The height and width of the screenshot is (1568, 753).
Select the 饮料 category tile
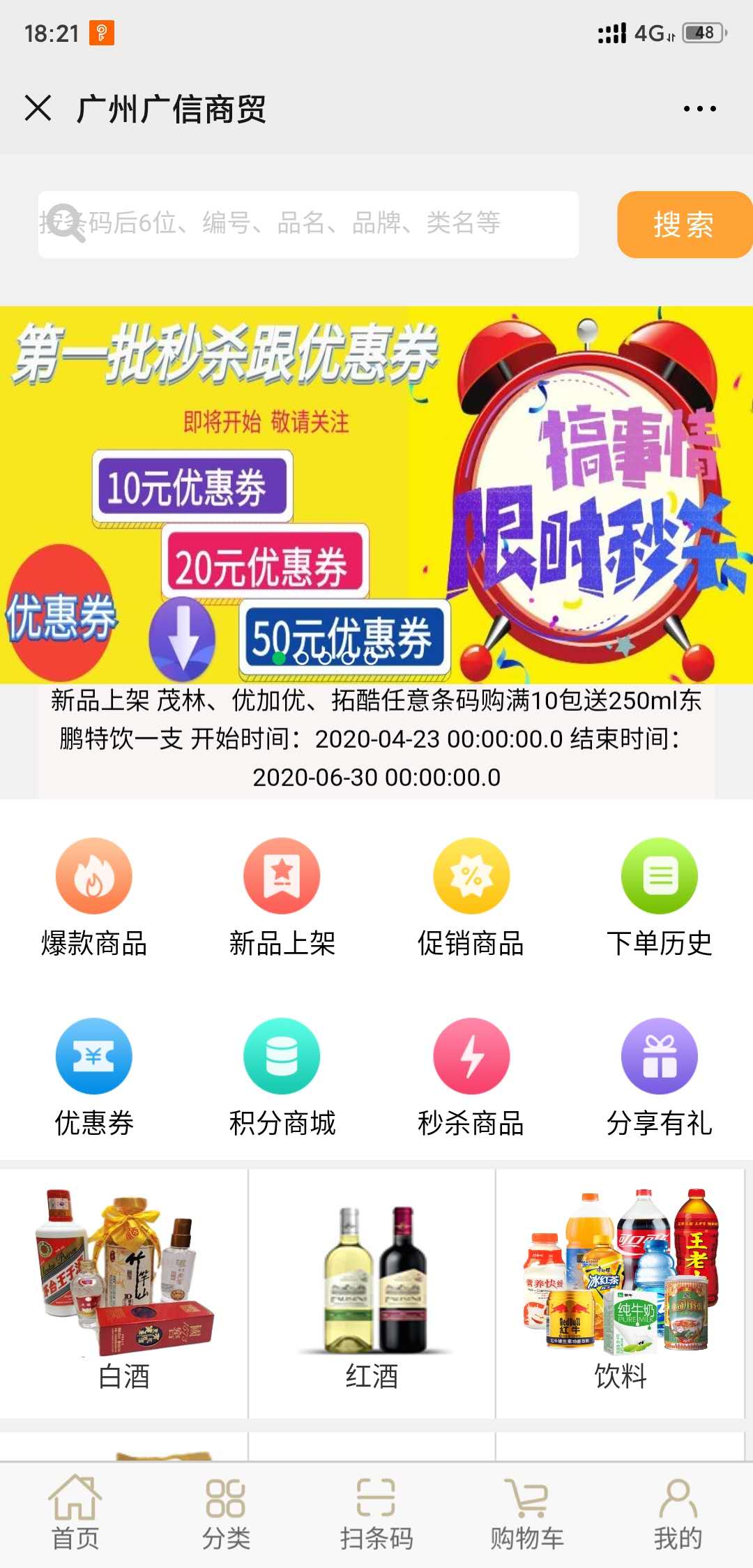[620, 1292]
